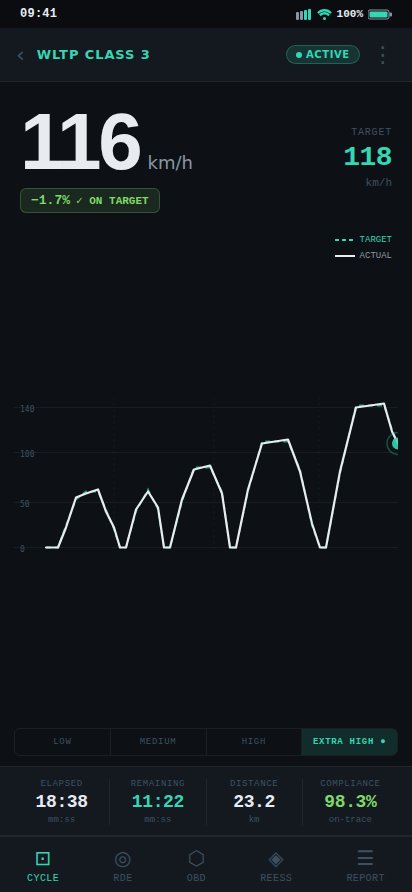Tap the ACTIVE status chip

[323, 55]
